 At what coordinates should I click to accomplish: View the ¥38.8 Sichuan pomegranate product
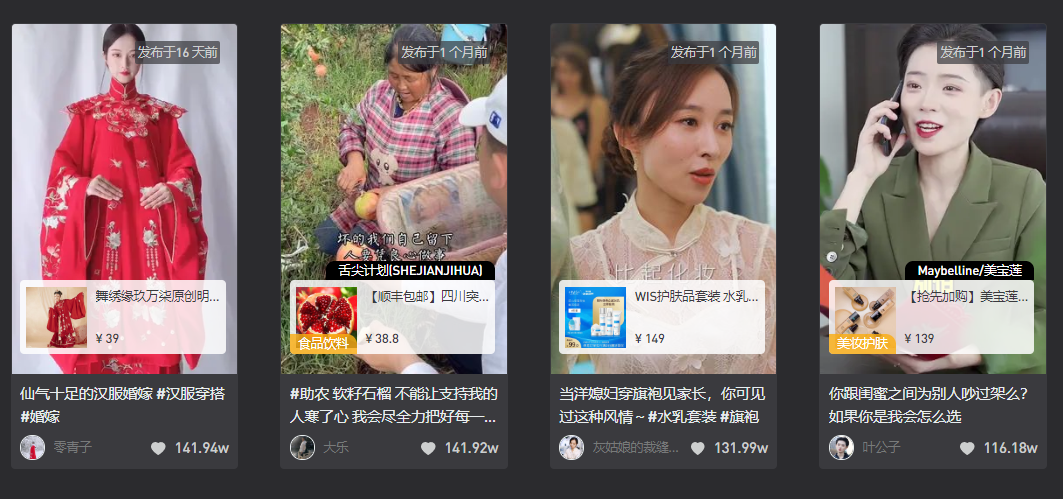point(392,317)
